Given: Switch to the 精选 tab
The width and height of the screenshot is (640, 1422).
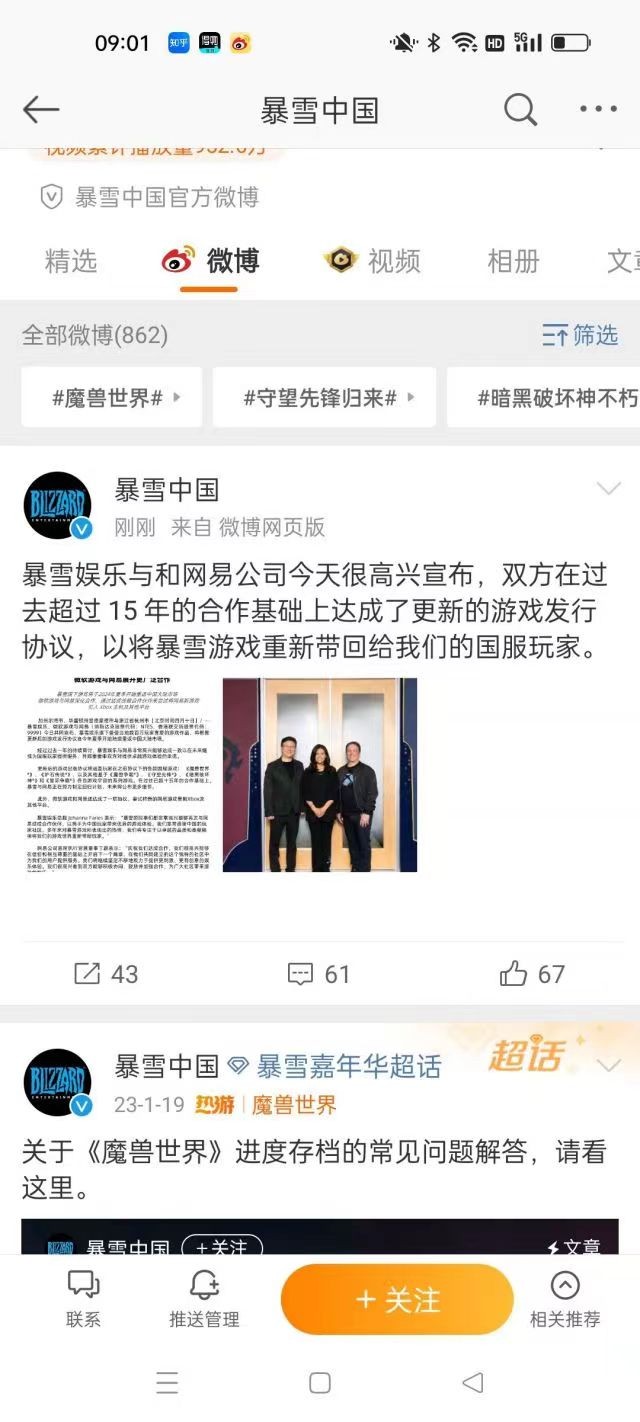Looking at the screenshot, I should pyautogui.click(x=71, y=261).
